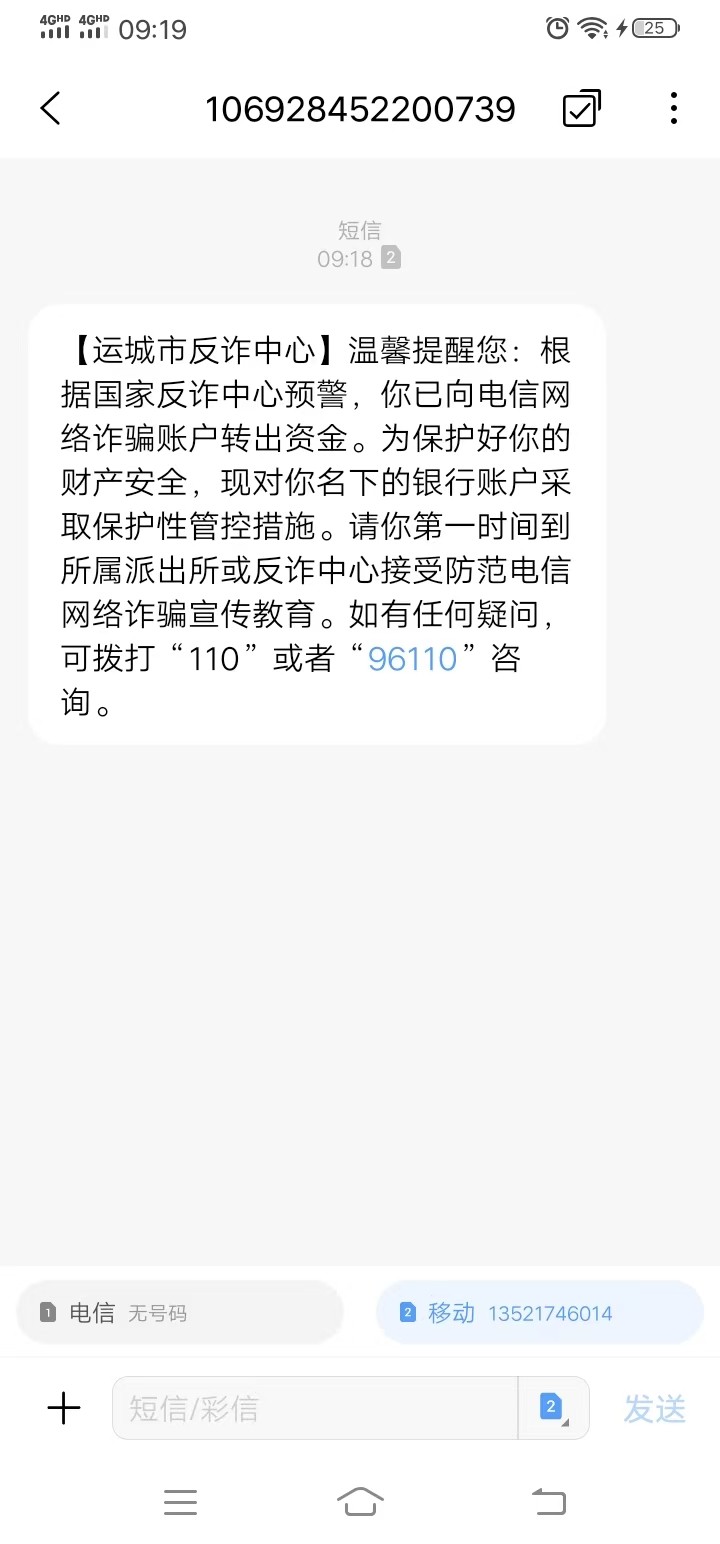Tap the multi-select checkbox icon
The height and width of the screenshot is (1544, 720).
tap(581, 108)
